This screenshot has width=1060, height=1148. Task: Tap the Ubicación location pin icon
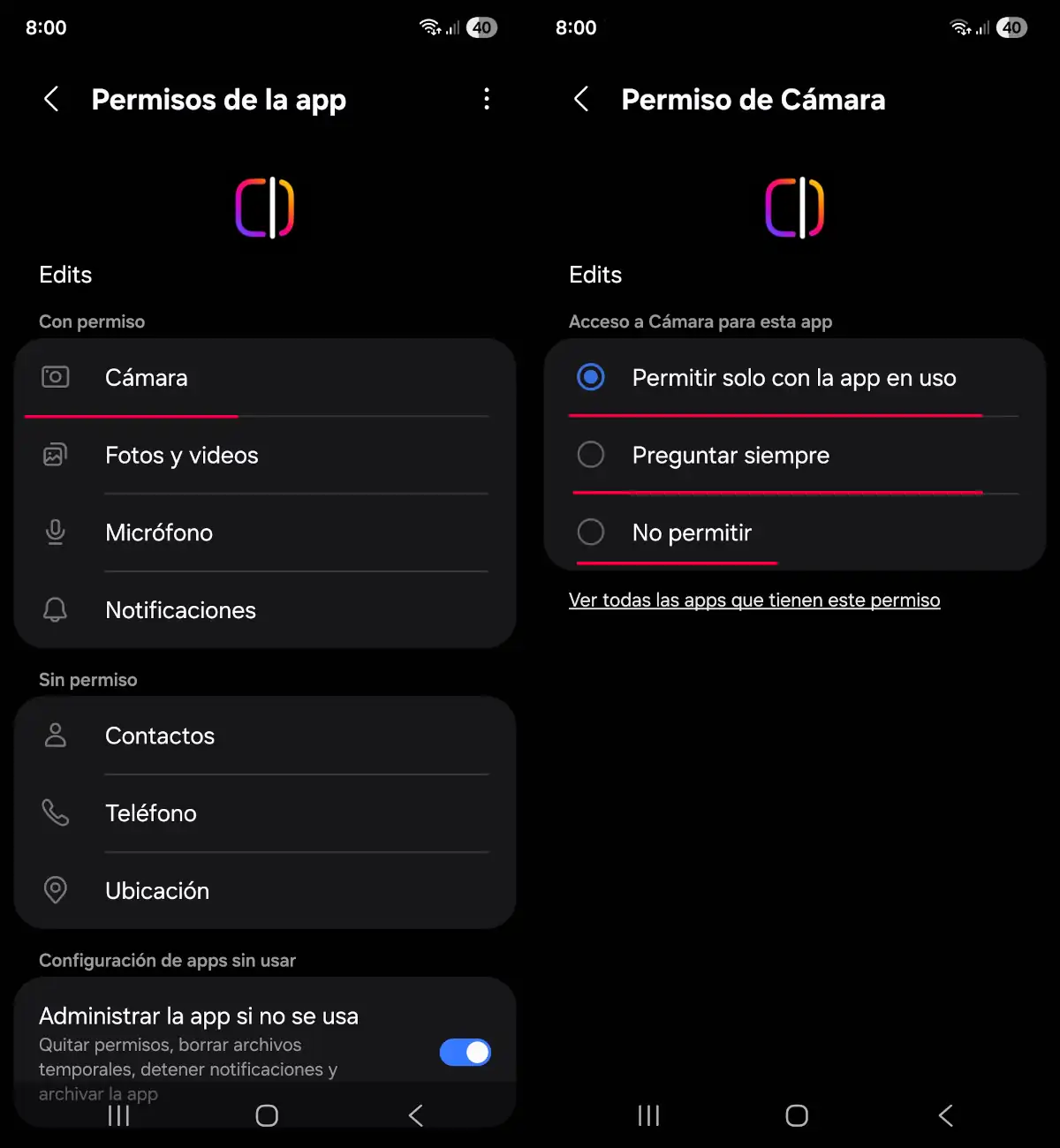(55, 890)
